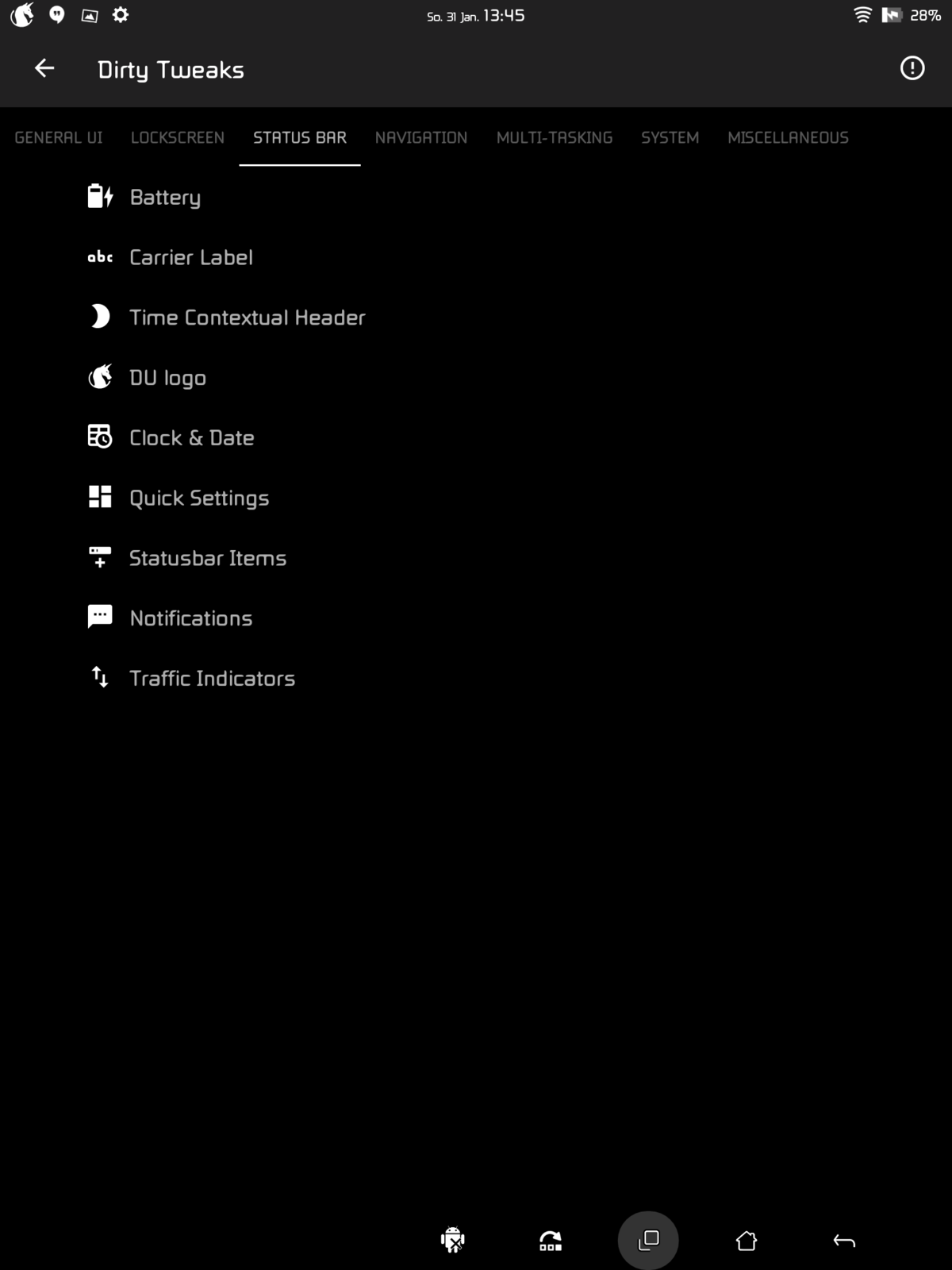The height and width of the screenshot is (1270, 952).
Task: Open DU logo settings
Action: pos(167,378)
